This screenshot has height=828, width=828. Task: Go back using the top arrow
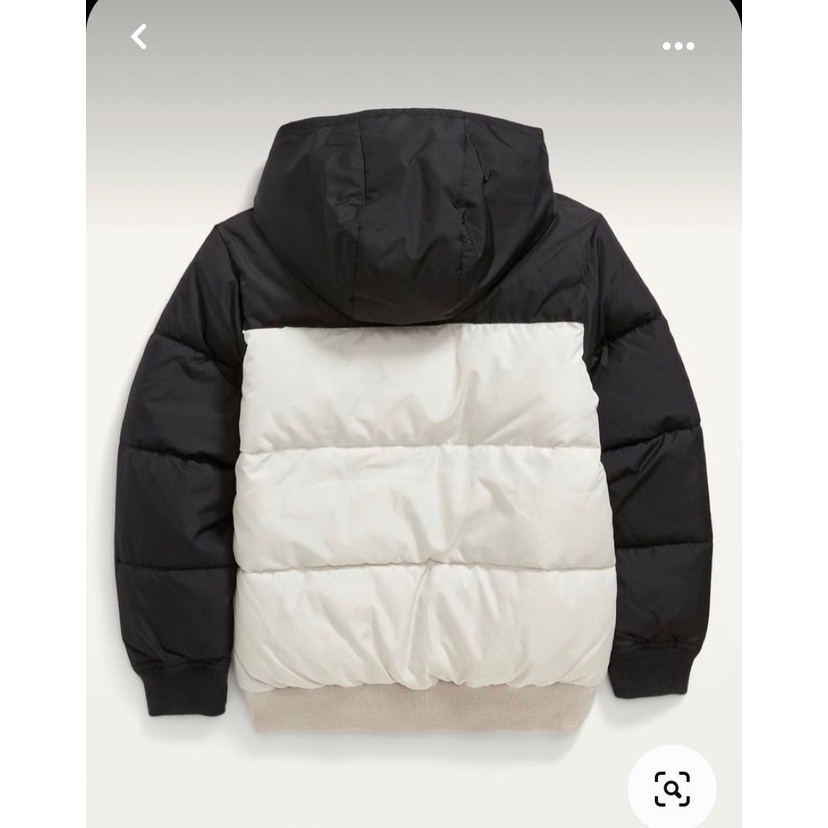tap(139, 38)
